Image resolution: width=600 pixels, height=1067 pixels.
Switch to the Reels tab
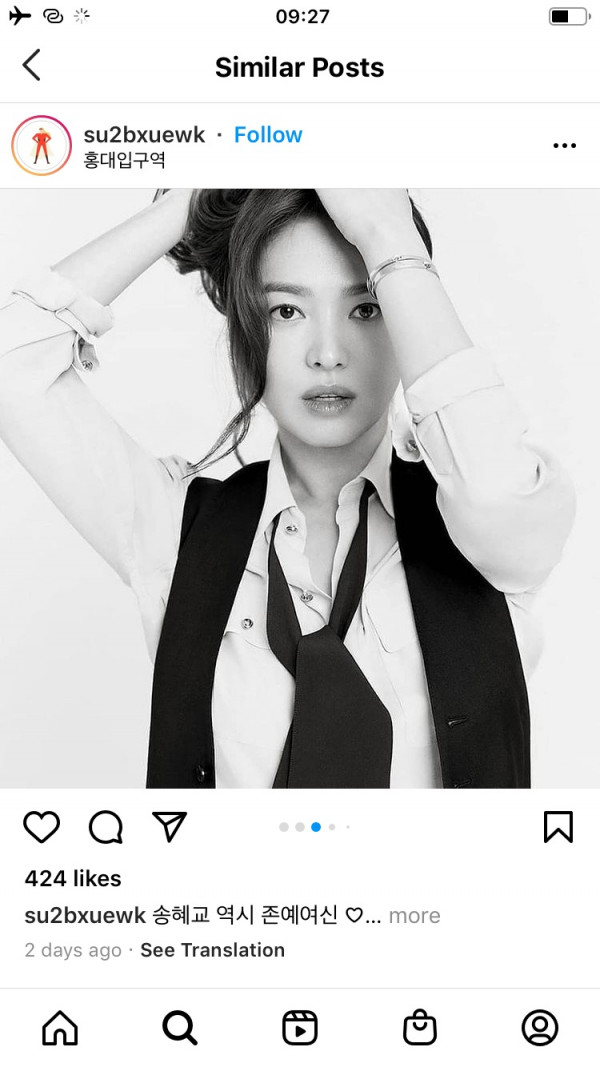pos(299,1027)
